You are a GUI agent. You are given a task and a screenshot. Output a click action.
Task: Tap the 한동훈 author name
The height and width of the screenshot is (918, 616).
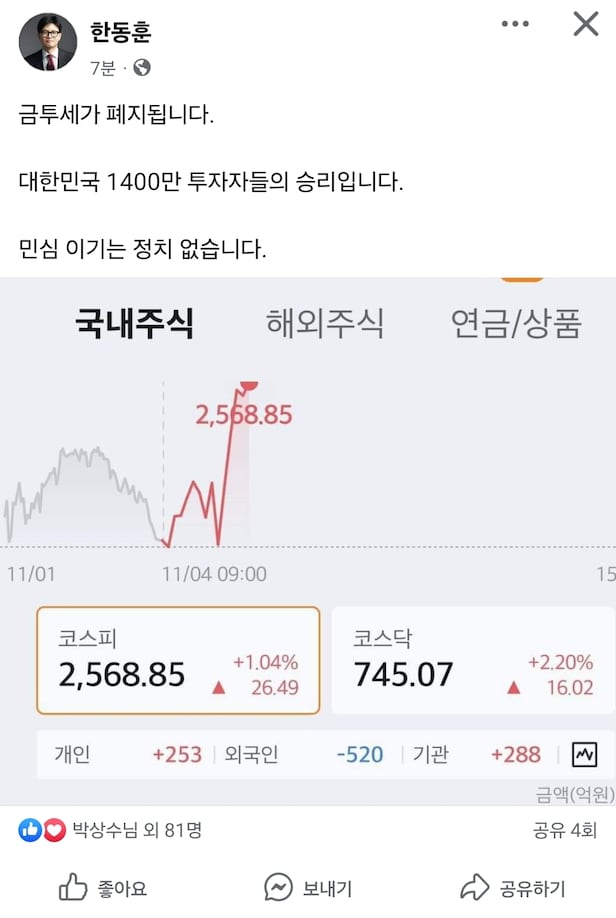point(121,32)
